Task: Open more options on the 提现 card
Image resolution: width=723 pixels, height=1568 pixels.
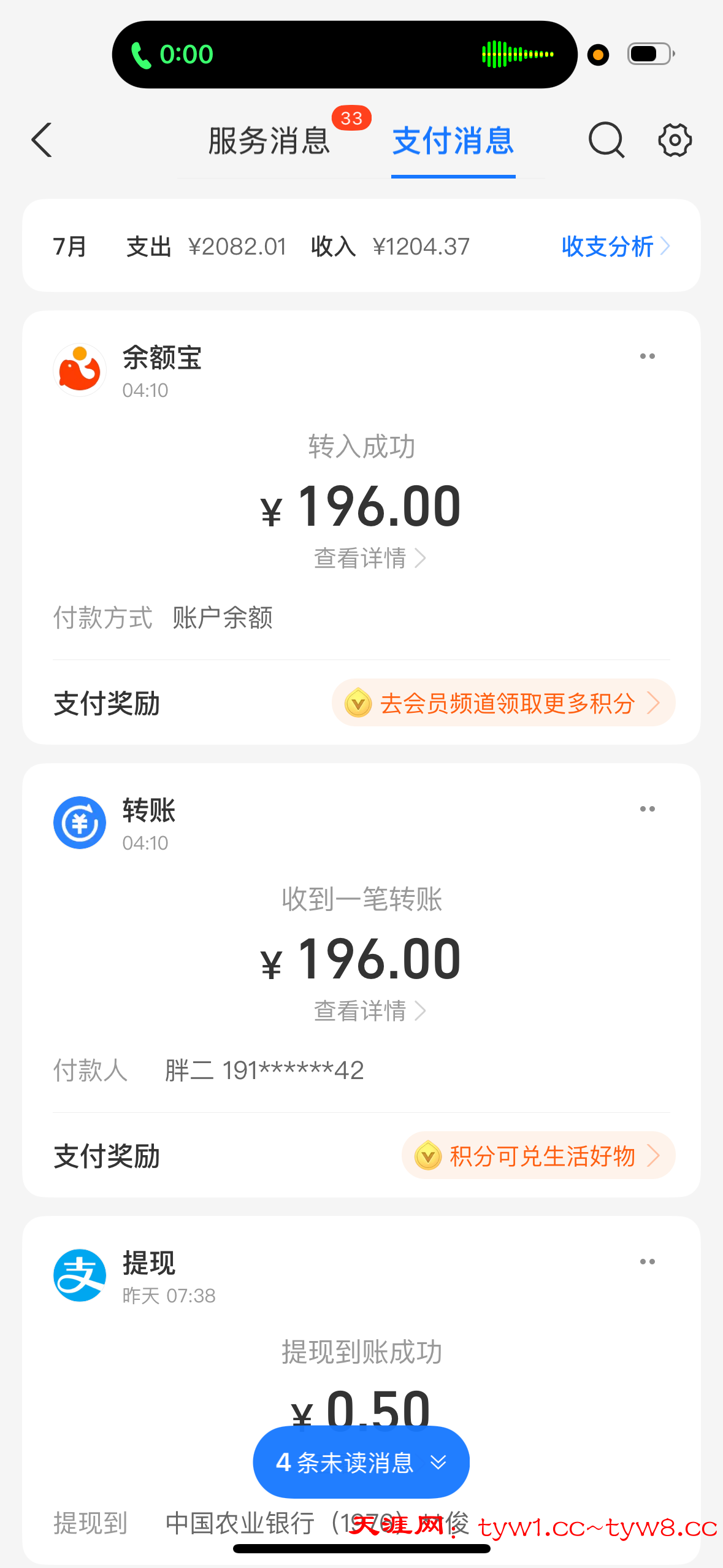Action: (647, 1262)
